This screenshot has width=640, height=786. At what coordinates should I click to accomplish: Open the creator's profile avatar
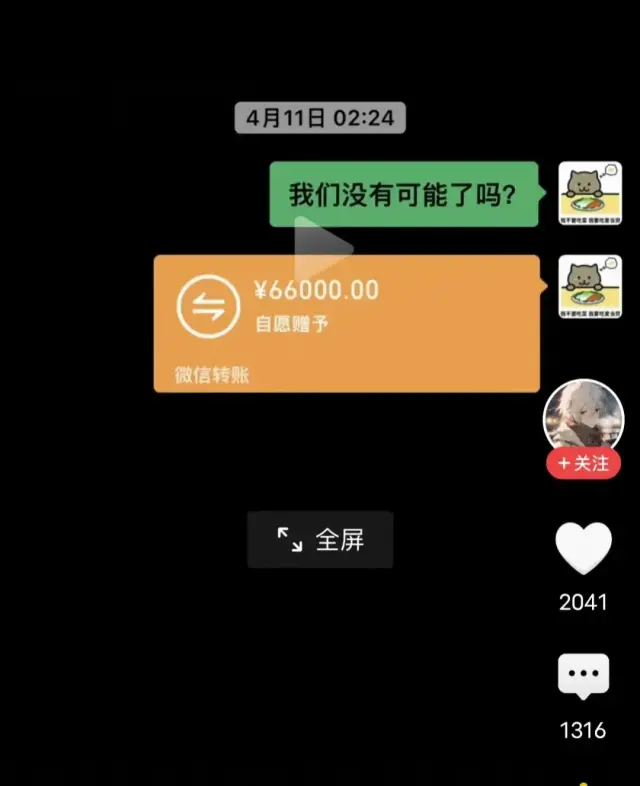[x=582, y=417]
